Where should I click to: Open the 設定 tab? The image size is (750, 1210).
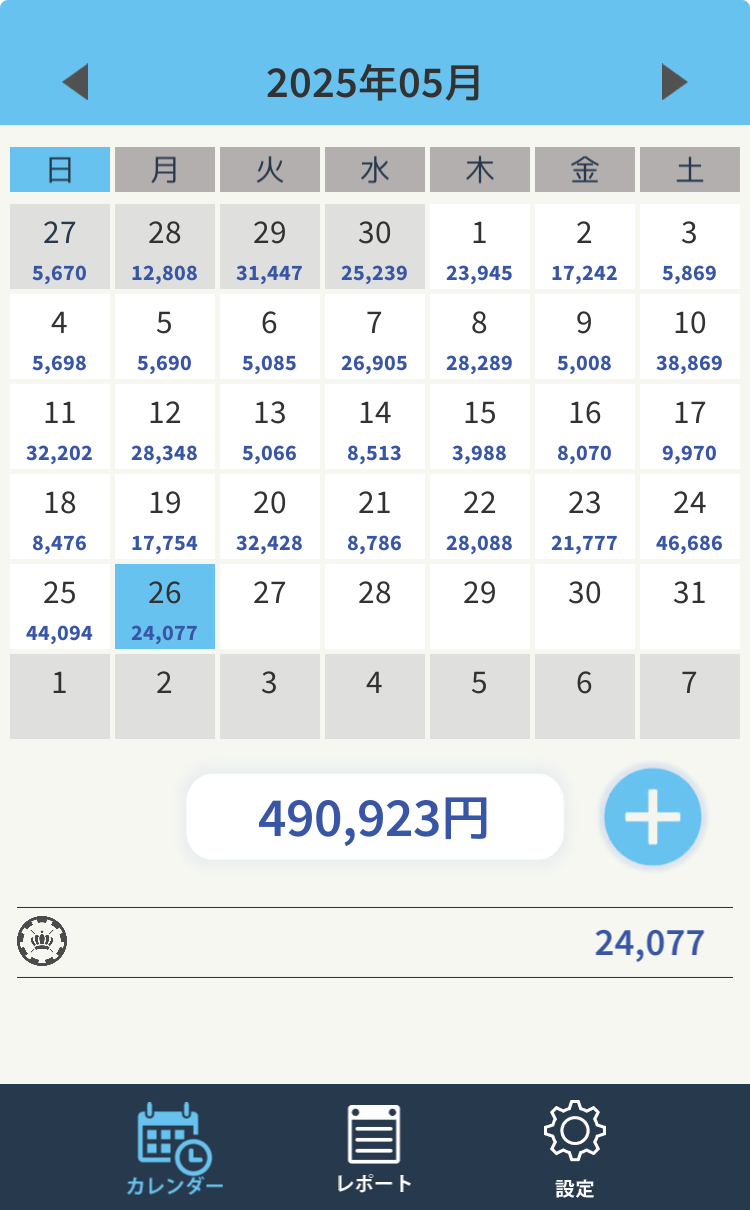tap(575, 1148)
